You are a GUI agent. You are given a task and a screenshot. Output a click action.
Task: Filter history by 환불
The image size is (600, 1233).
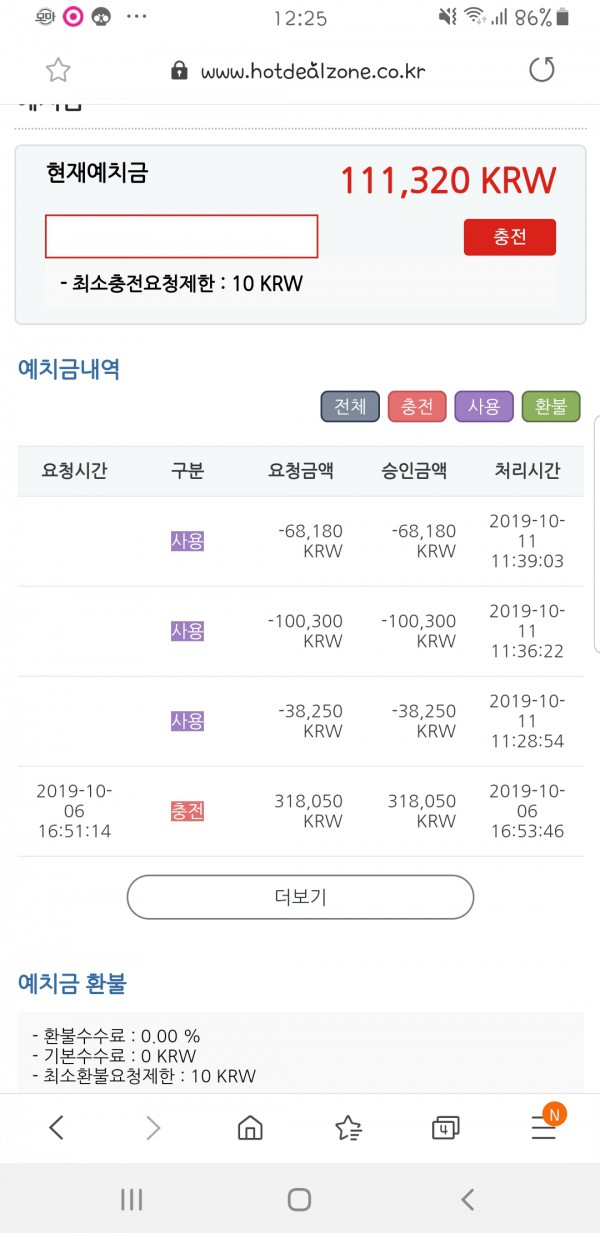pyautogui.click(x=551, y=407)
